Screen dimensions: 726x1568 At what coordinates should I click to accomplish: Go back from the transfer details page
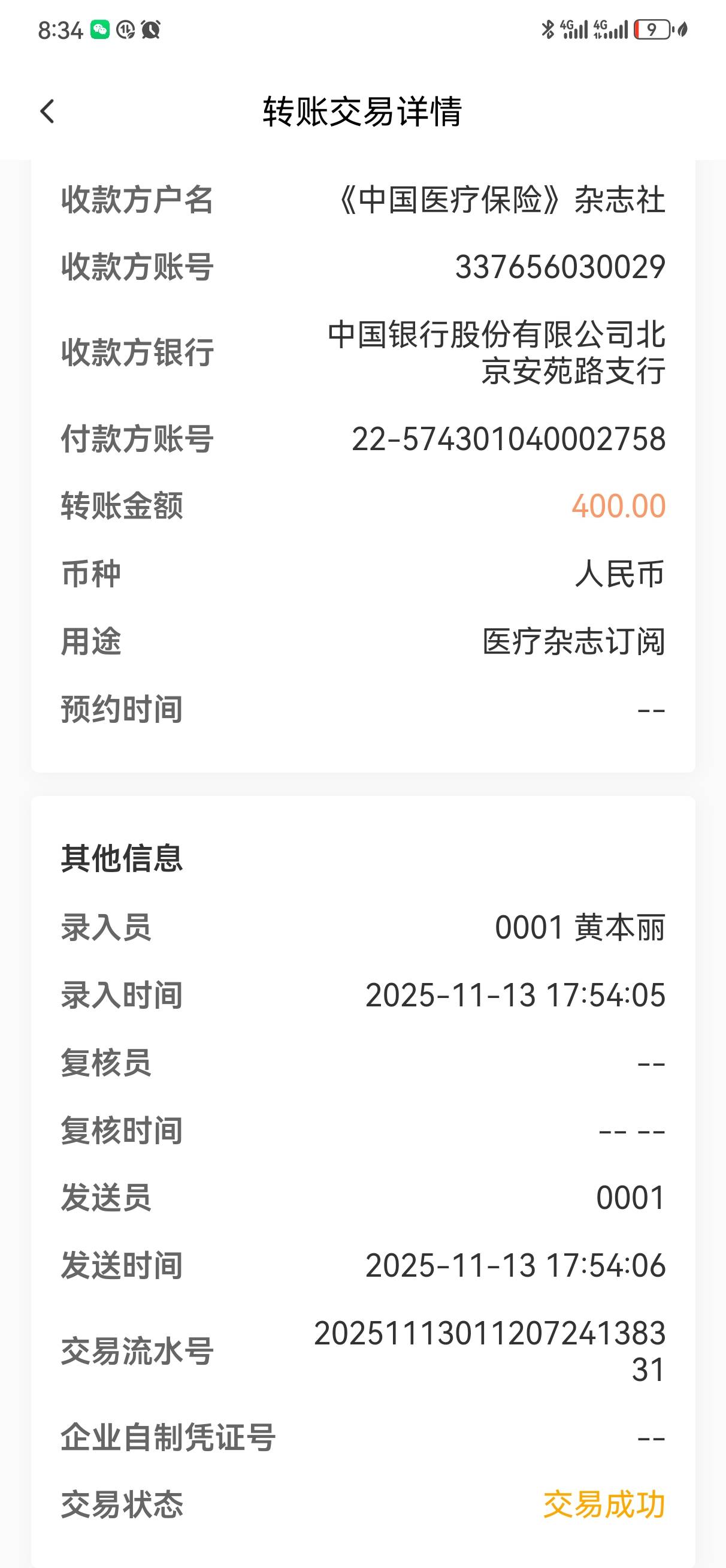point(47,111)
